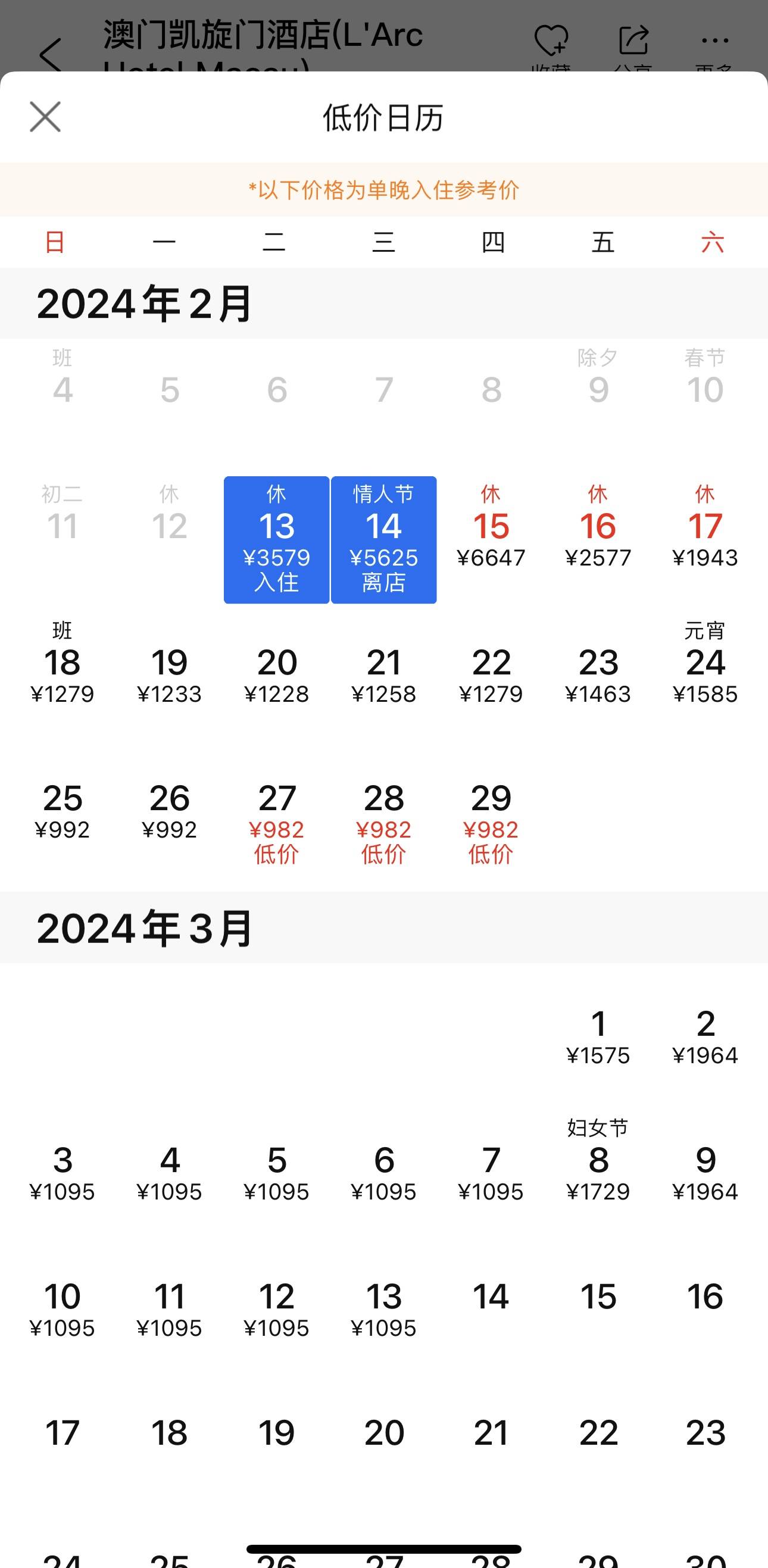The width and height of the screenshot is (768, 1568).
Task: Tap March 13 priced ¥1095
Action: coord(383,1307)
